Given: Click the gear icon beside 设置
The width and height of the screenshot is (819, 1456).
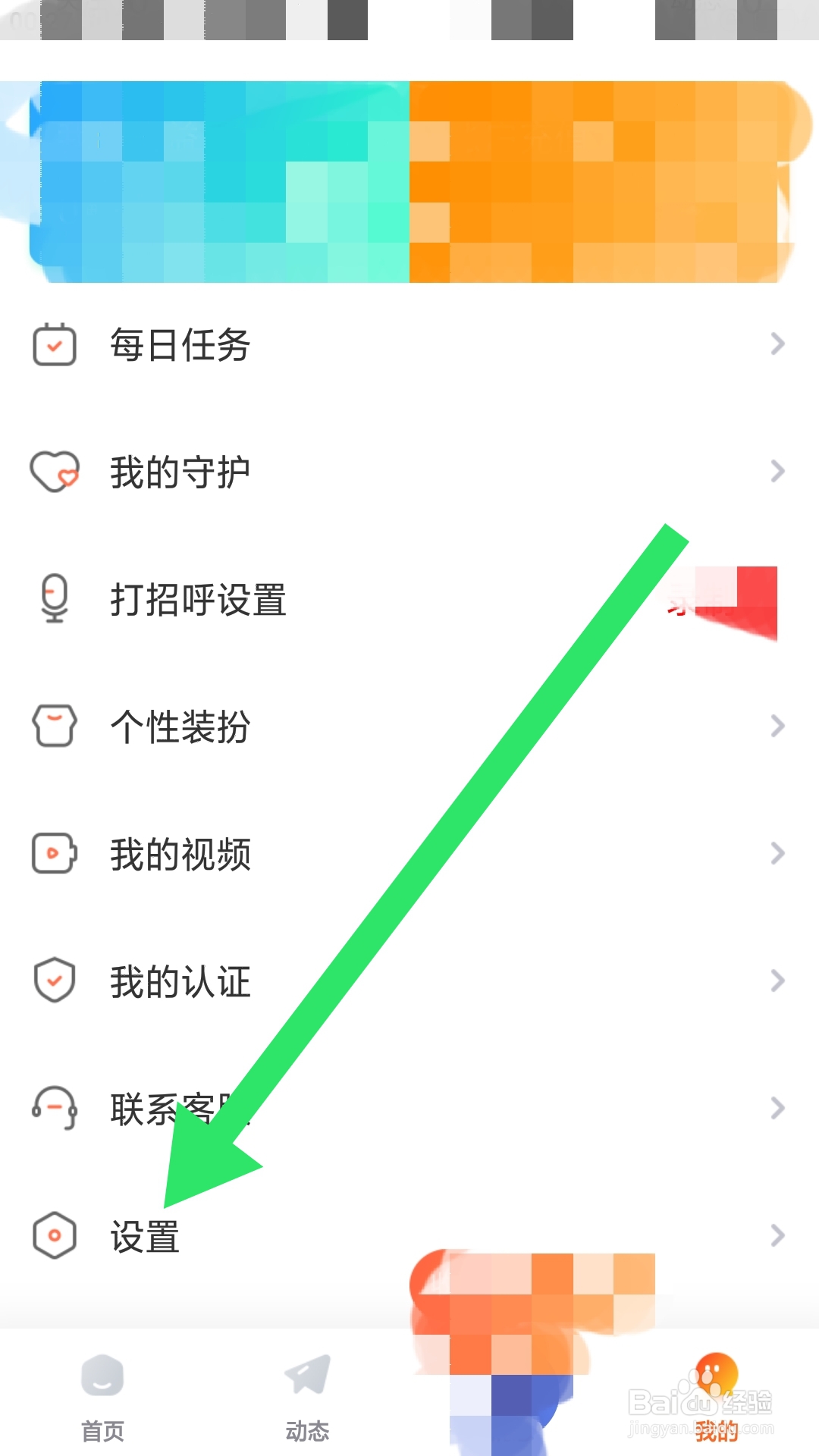Looking at the screenshot, I should pos(54,1235).
